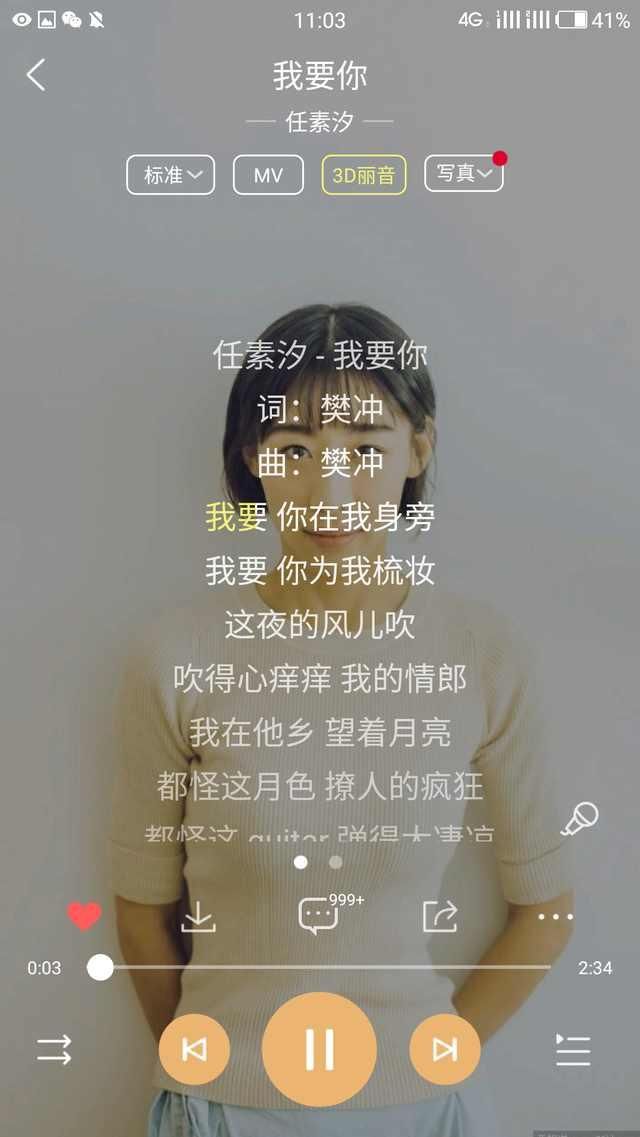Image resolution: width=640 pixels, height=1137 pixels.
Task: Open the 写真 dropdown
Action: coord(463,174)
